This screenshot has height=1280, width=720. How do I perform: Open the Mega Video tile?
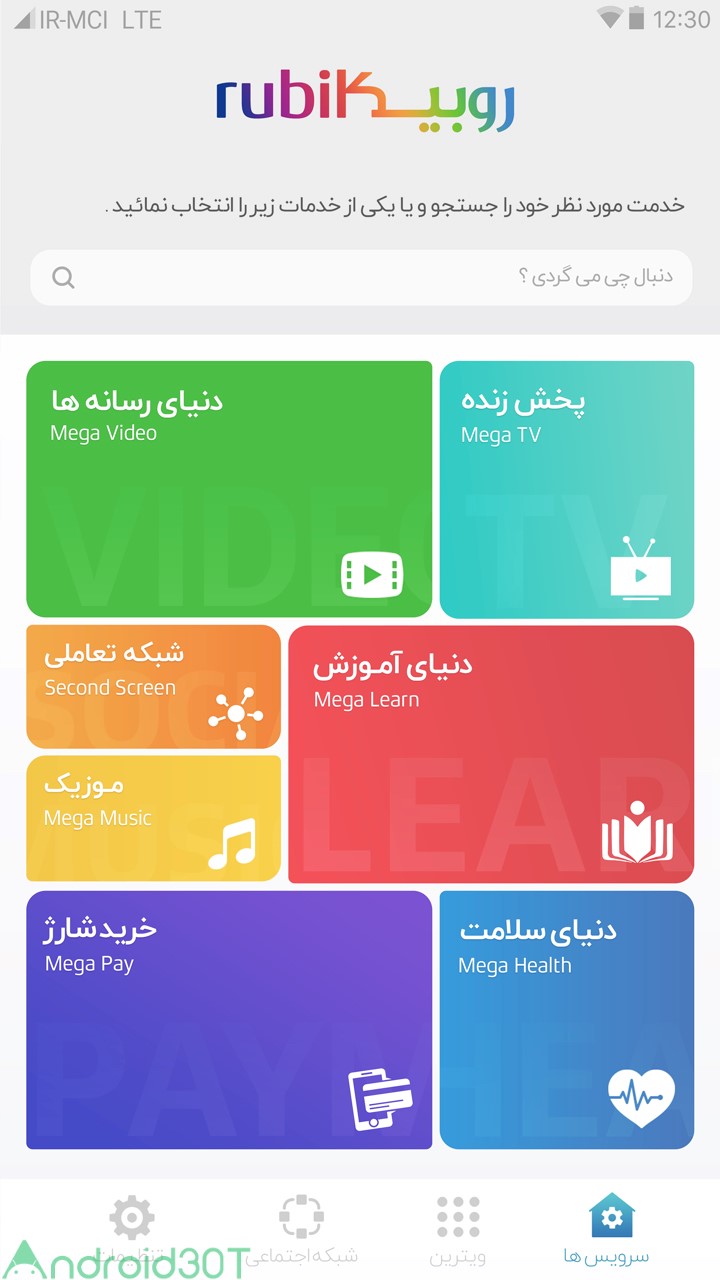[x=229, y=489]
